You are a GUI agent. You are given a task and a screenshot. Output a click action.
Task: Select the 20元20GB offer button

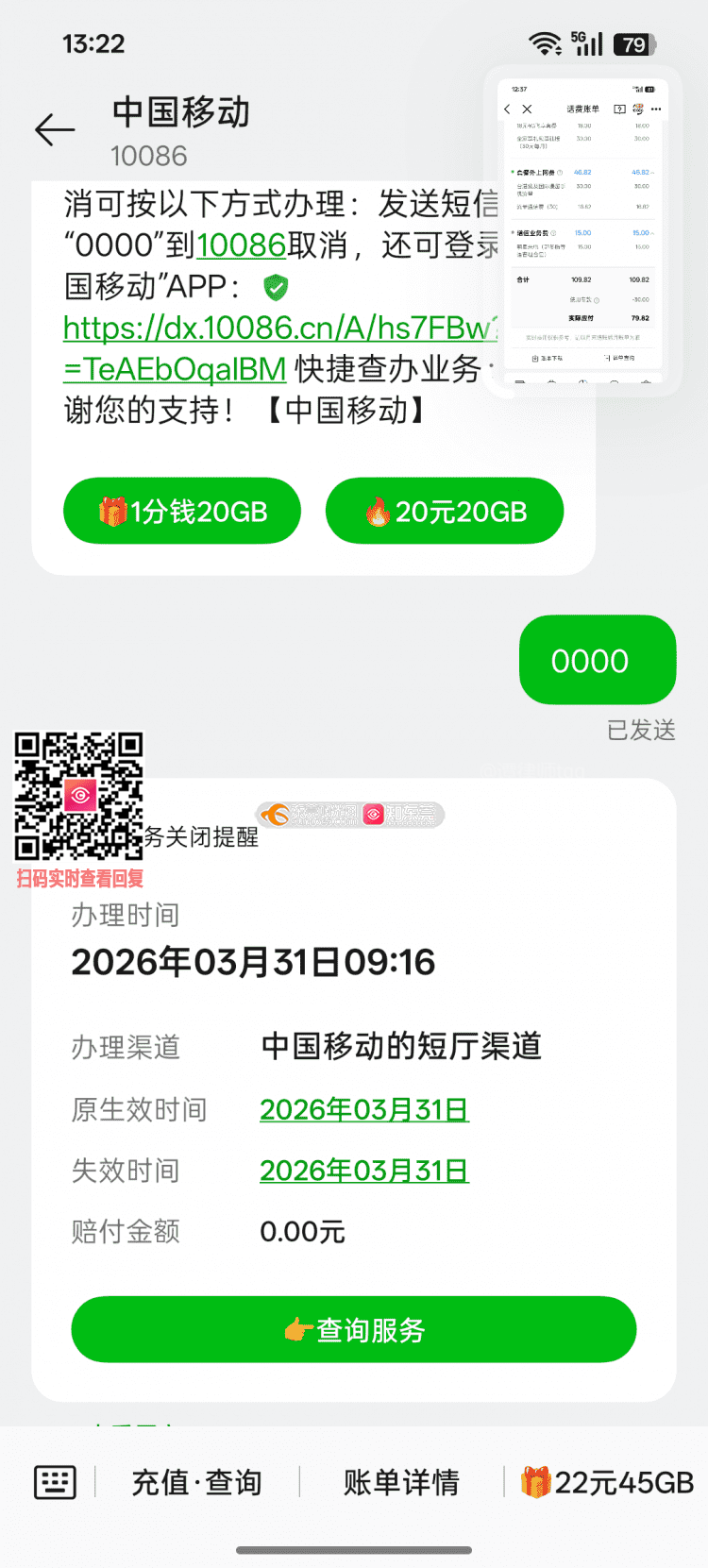445,512
